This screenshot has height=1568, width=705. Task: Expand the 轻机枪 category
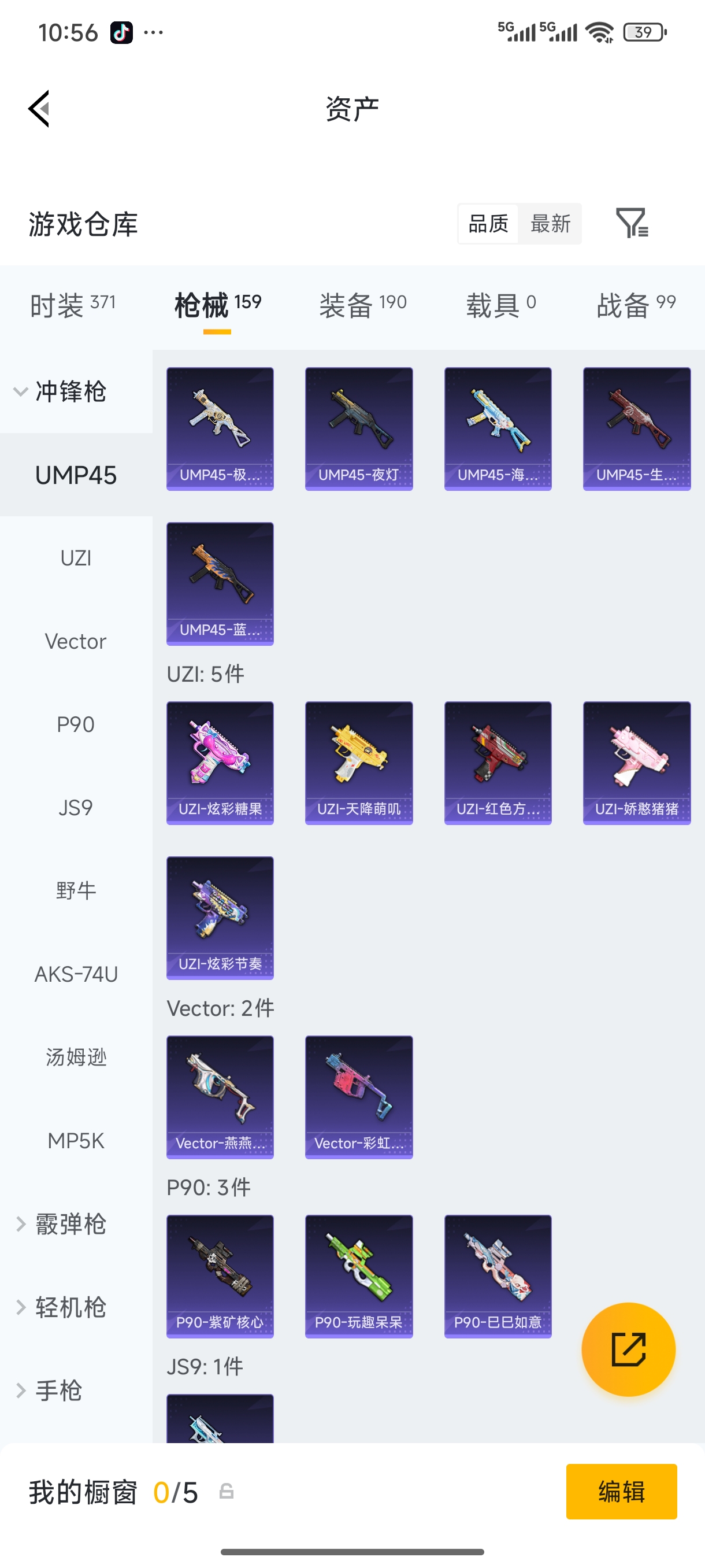pyautogui.click(x=61, y=1307)
